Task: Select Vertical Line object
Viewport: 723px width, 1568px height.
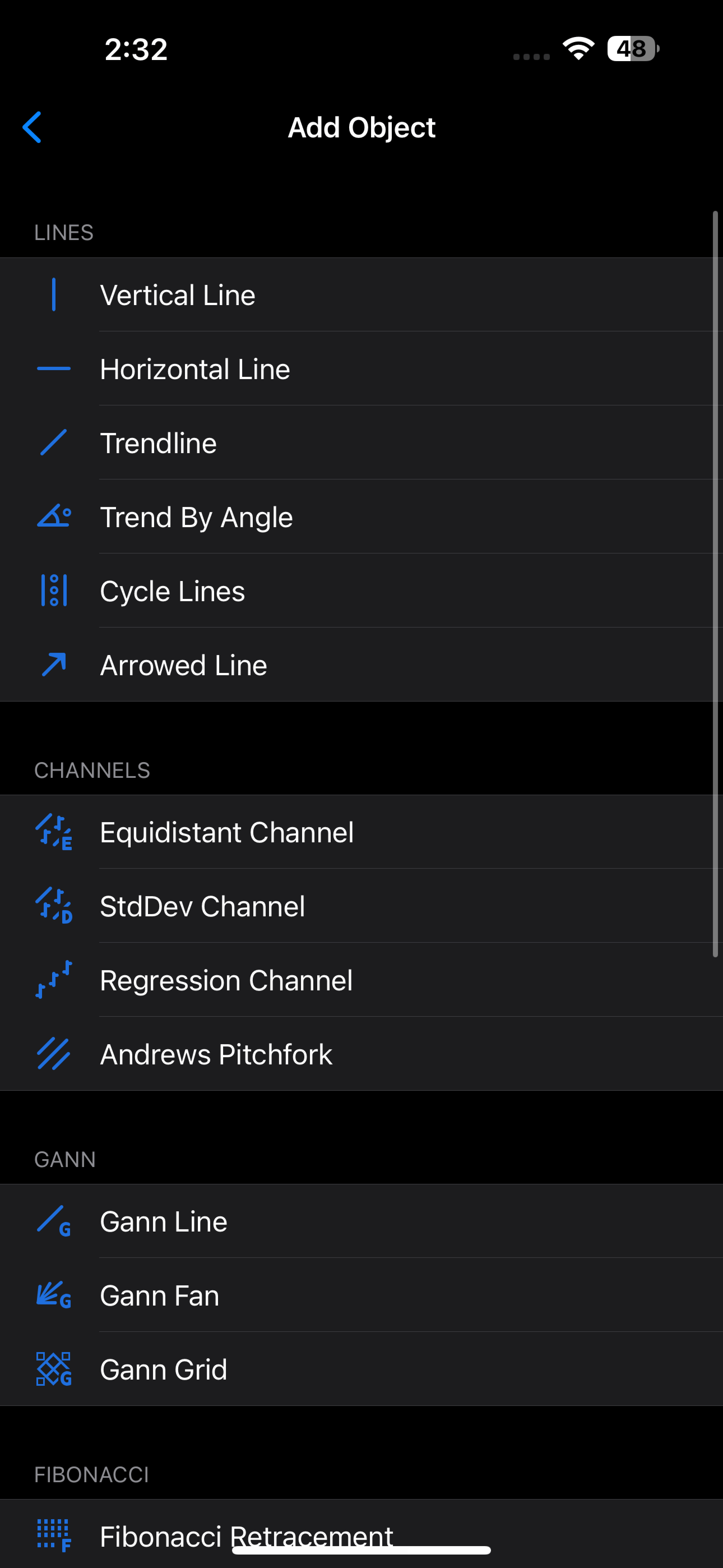Action: [x=178, y=295]
